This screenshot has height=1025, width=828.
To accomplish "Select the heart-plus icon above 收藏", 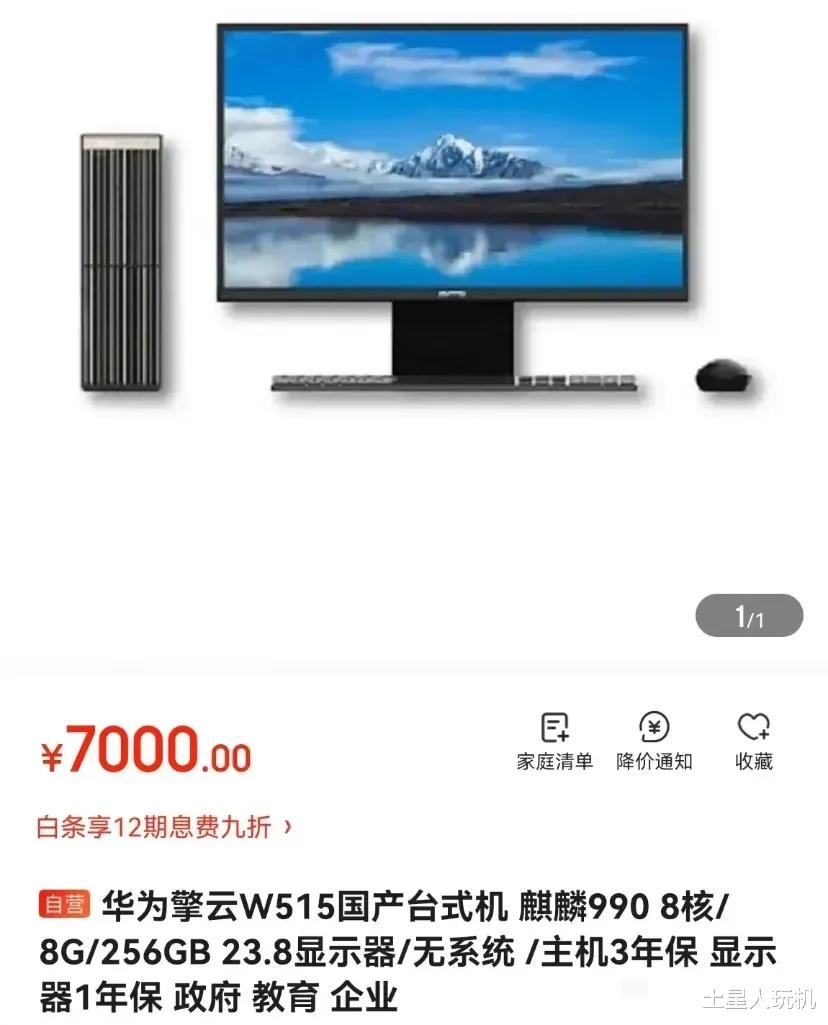I will 751,728.
